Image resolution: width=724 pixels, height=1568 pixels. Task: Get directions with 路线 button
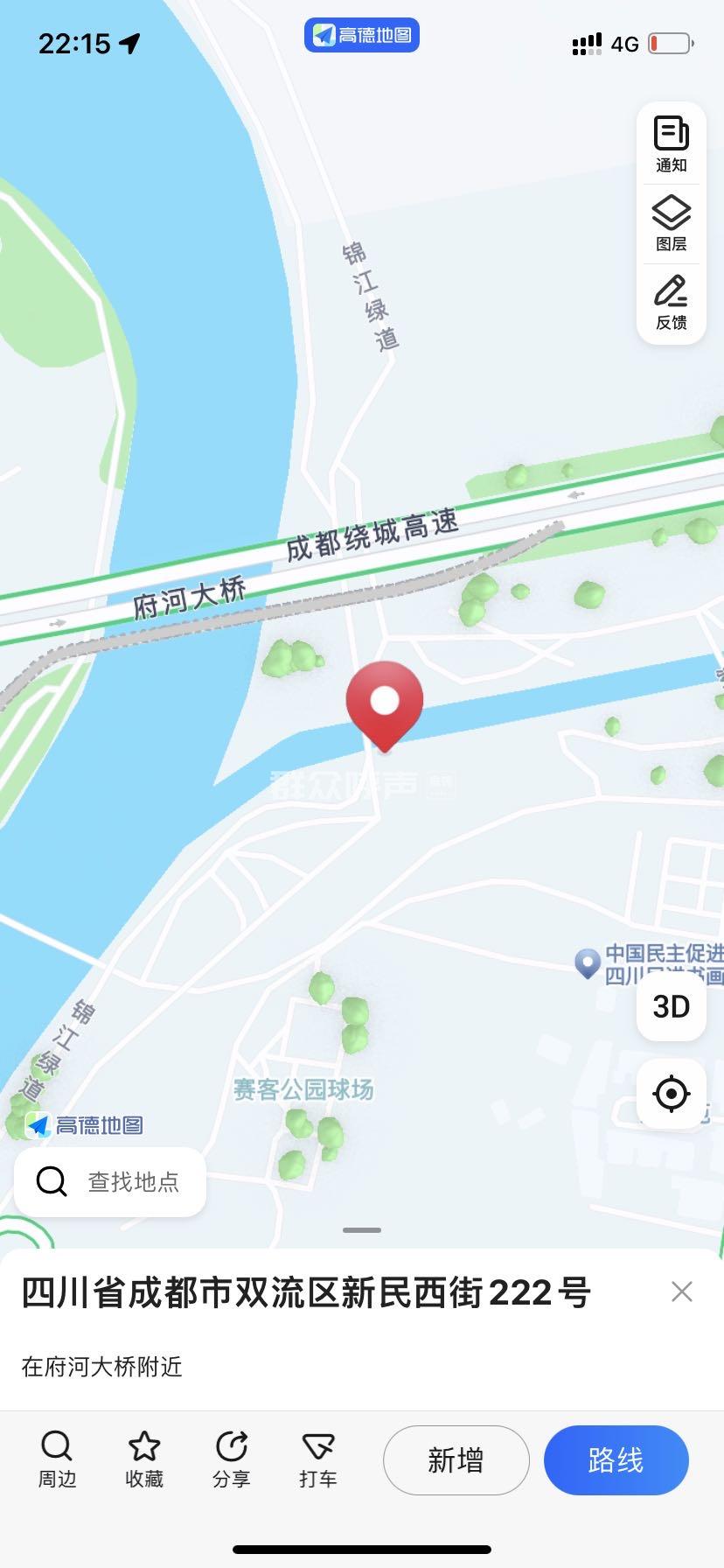pos(616,1460)
